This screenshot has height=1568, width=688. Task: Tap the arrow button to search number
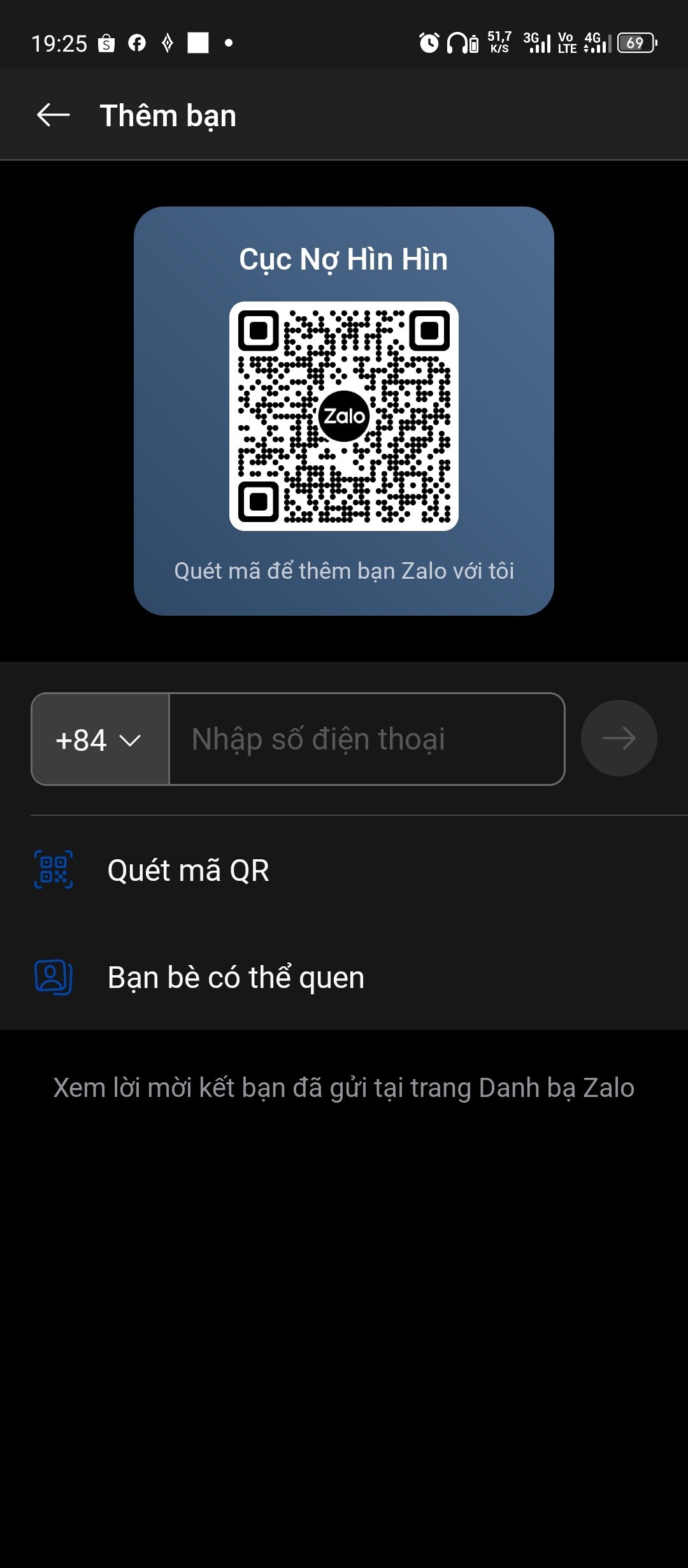pyautogui.click(x=619, y=738)
